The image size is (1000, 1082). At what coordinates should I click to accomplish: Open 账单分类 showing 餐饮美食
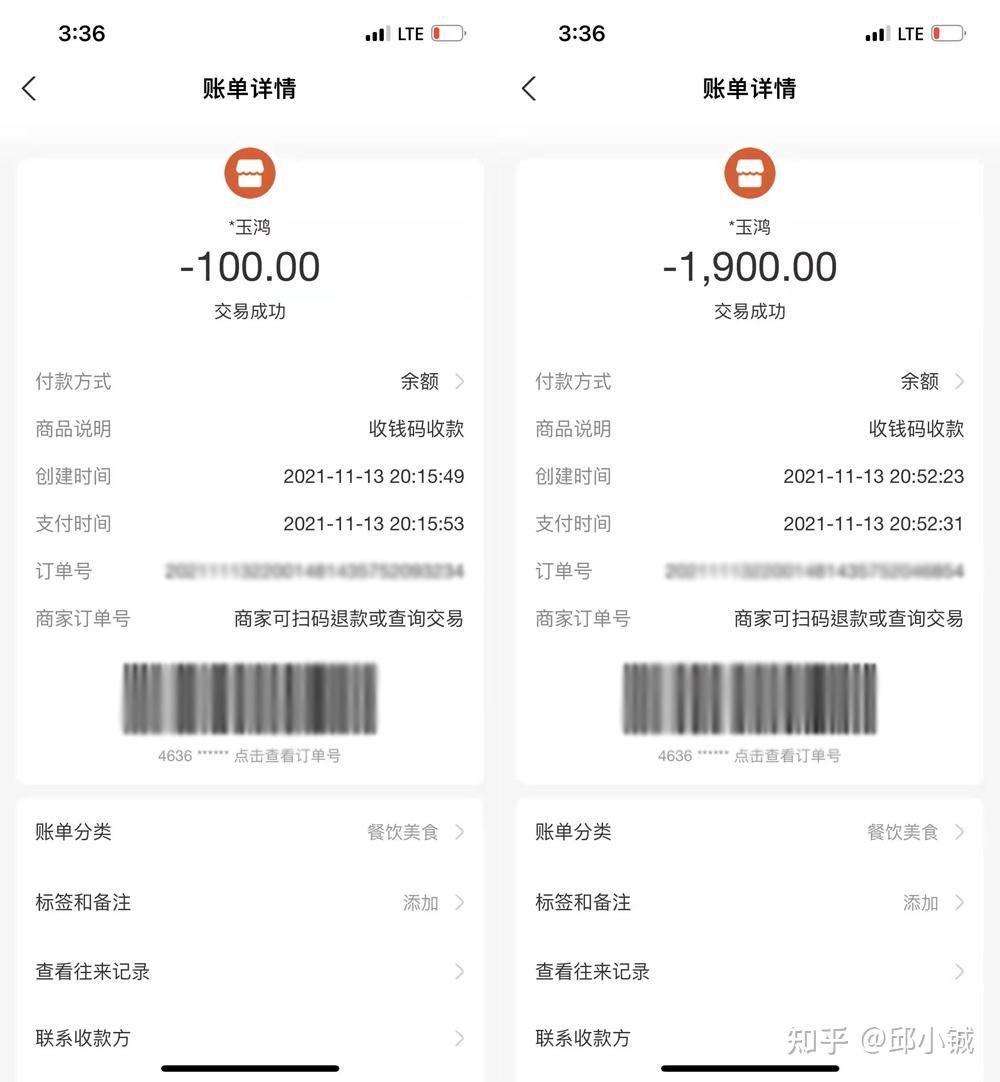250,831
